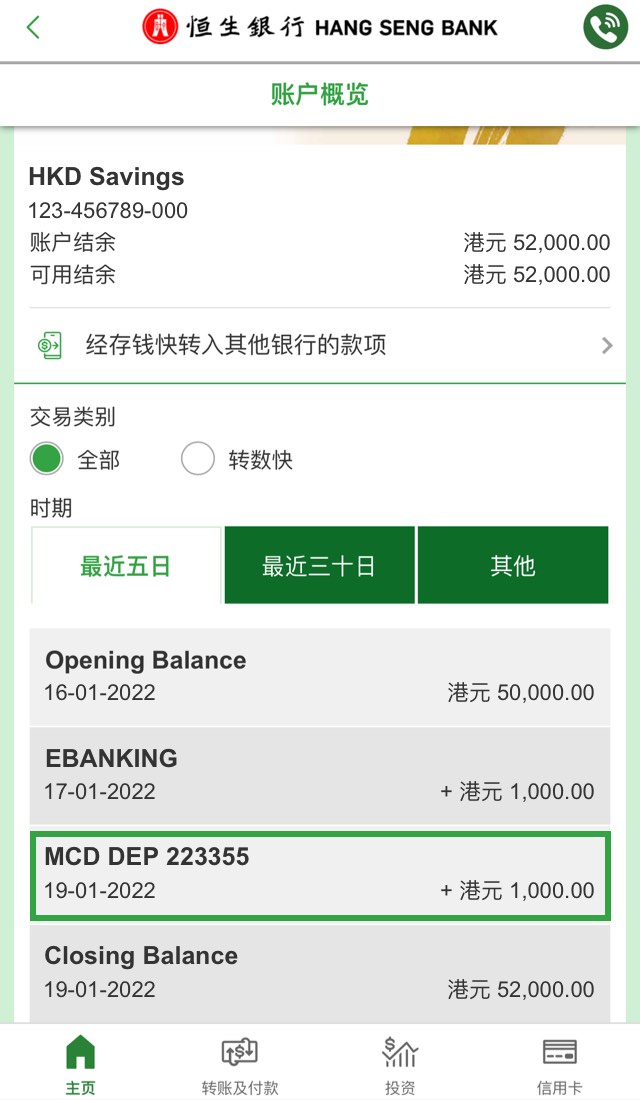Viewport: 640px width, 1100px height.
Task: Open the 信用卡 tab
Action: tap(559, 1063)
